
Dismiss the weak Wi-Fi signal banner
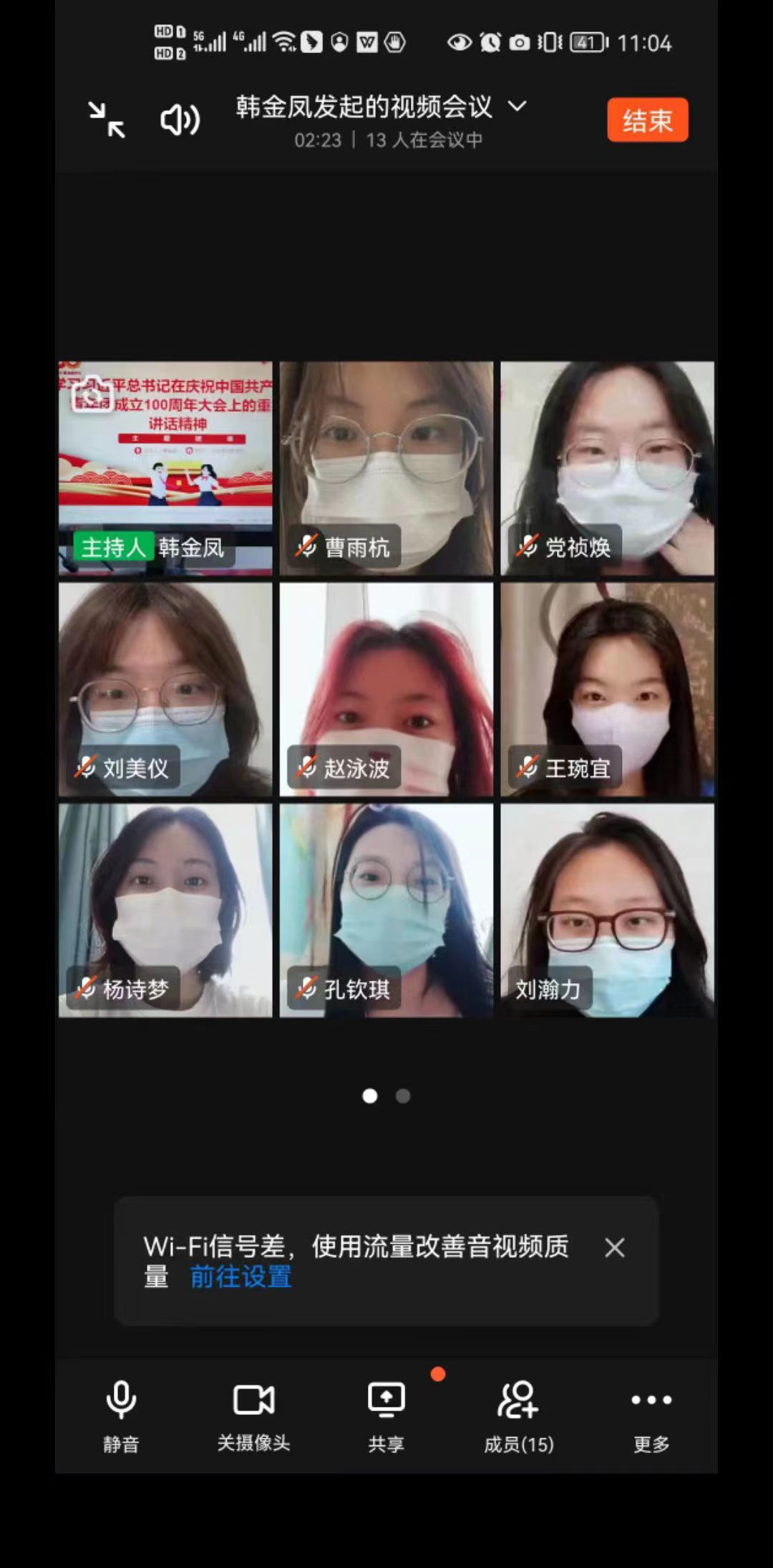tap(614, 1247)
